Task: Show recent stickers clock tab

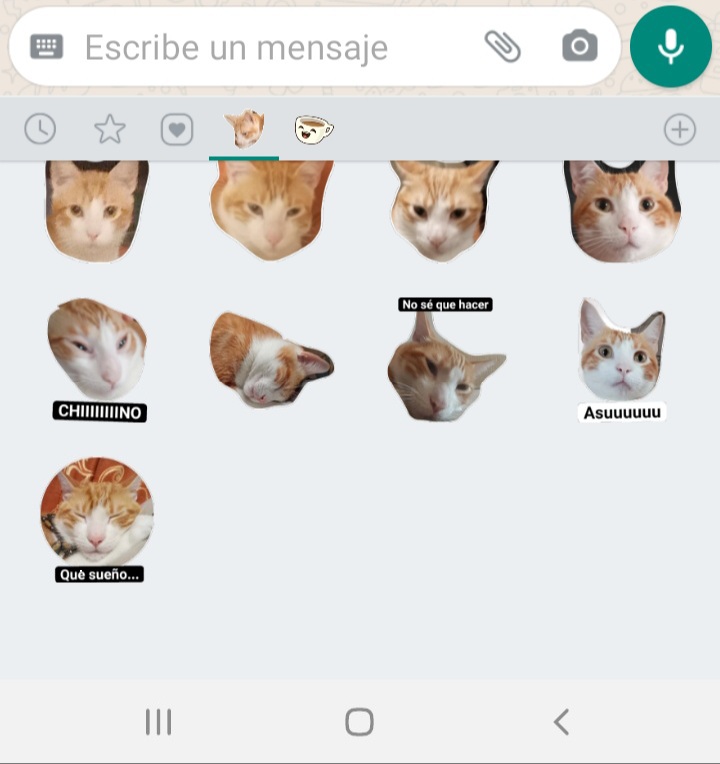Action: click(40, 129)
